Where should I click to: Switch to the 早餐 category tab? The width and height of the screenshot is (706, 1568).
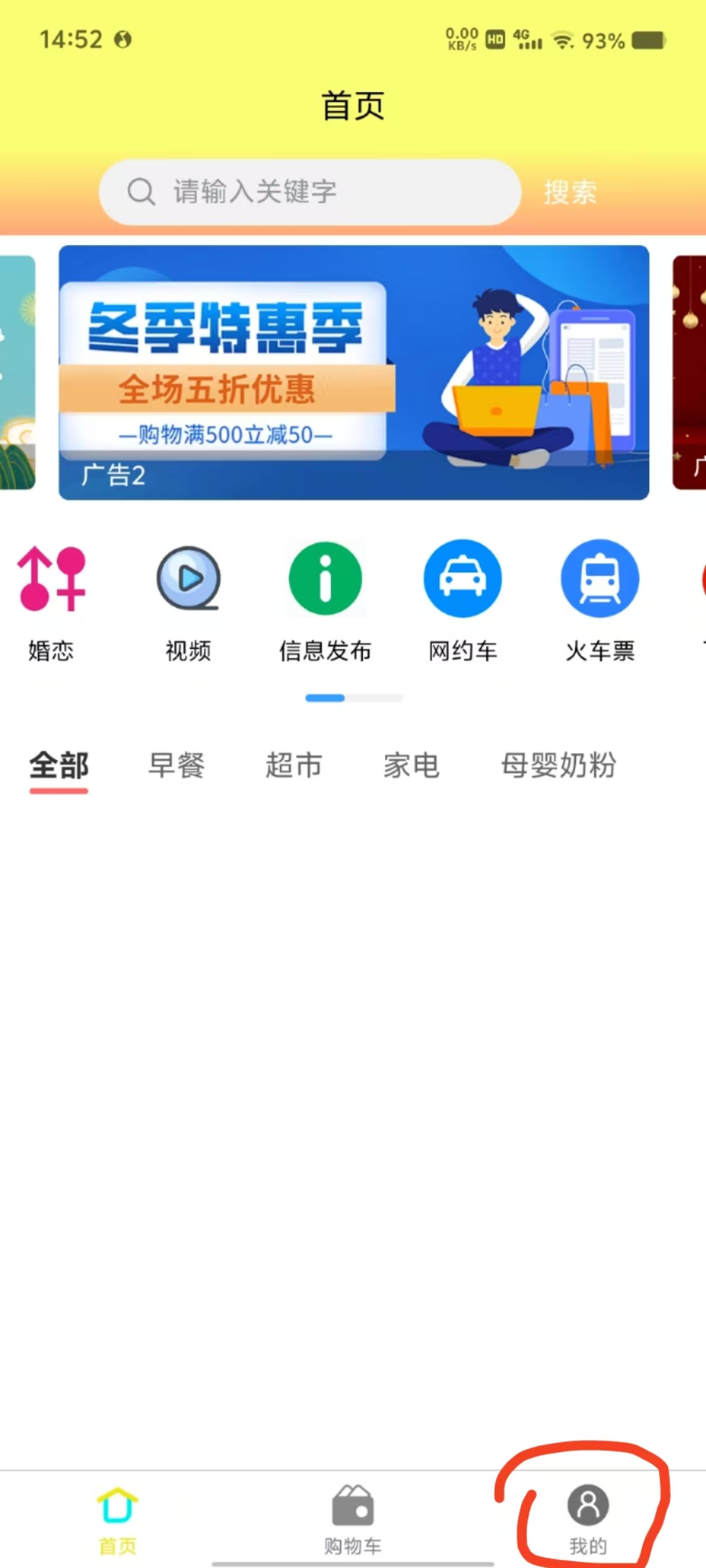[176, 766]
